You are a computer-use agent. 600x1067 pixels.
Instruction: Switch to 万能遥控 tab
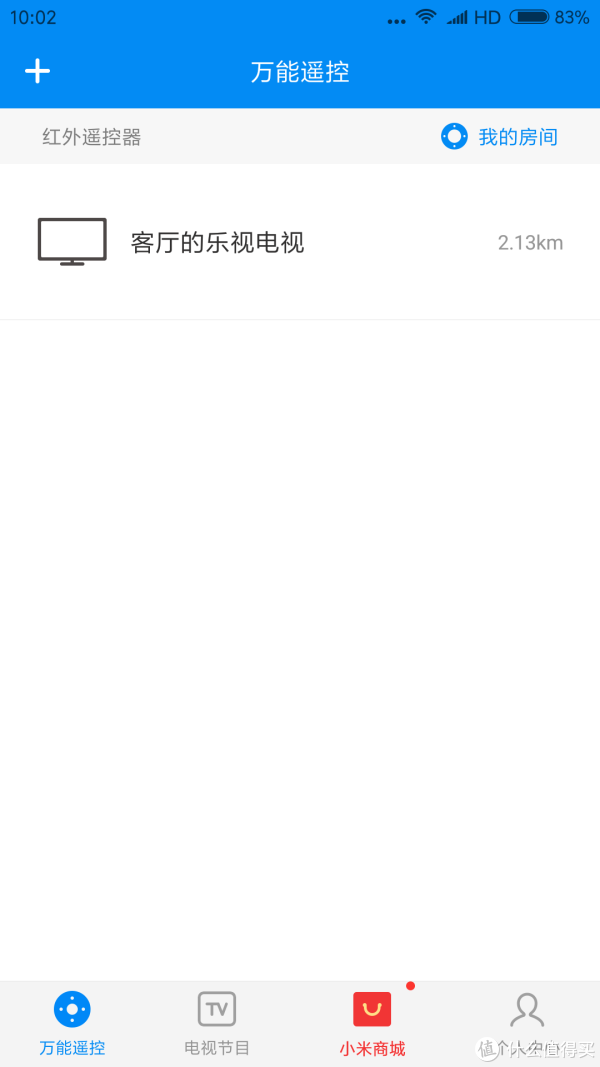coord(72,1022)
